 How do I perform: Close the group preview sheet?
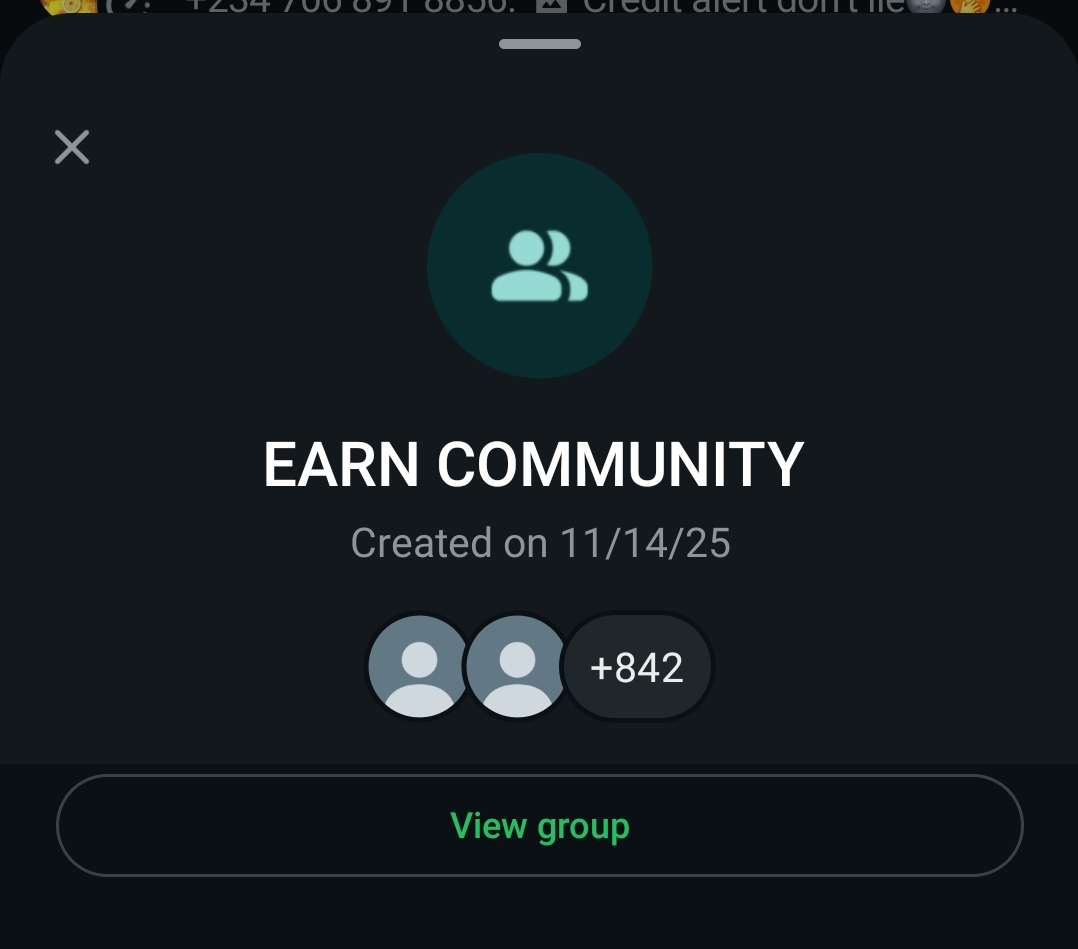click(x=72, y=147)
